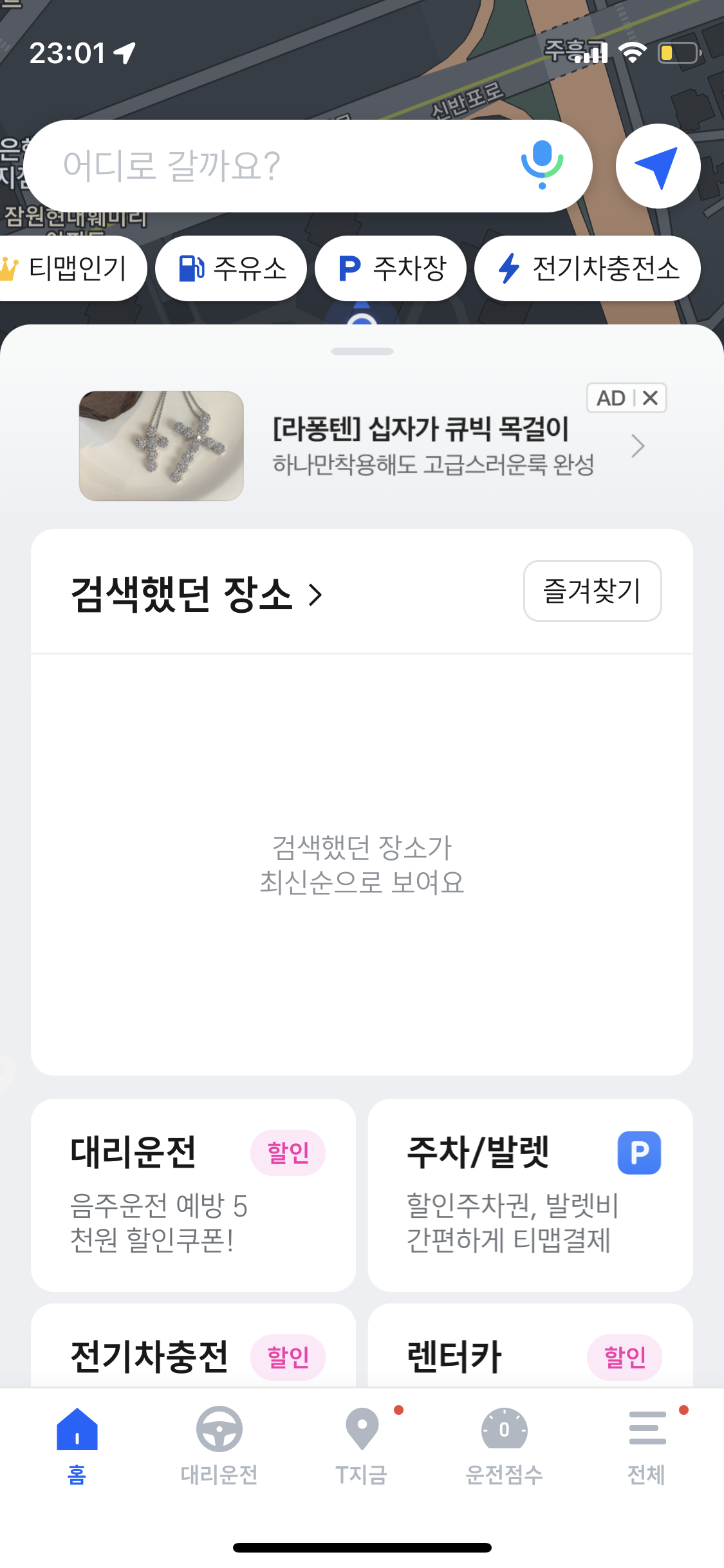The image size is (724, 1568).
Task: Dismiss the 라퐁텐 necklace ad
Action: (649, 397)
